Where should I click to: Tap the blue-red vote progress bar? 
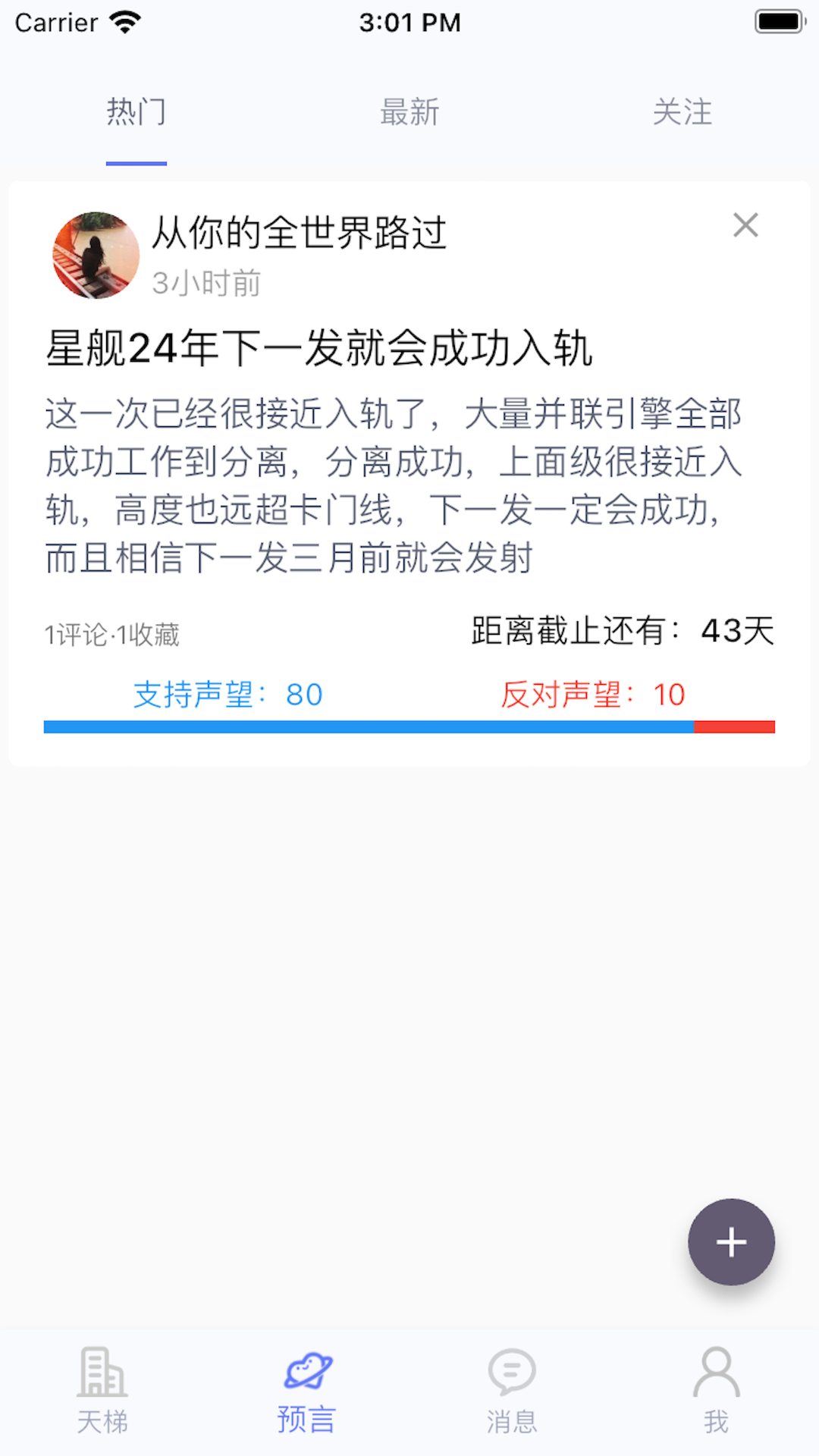point(409,726)
